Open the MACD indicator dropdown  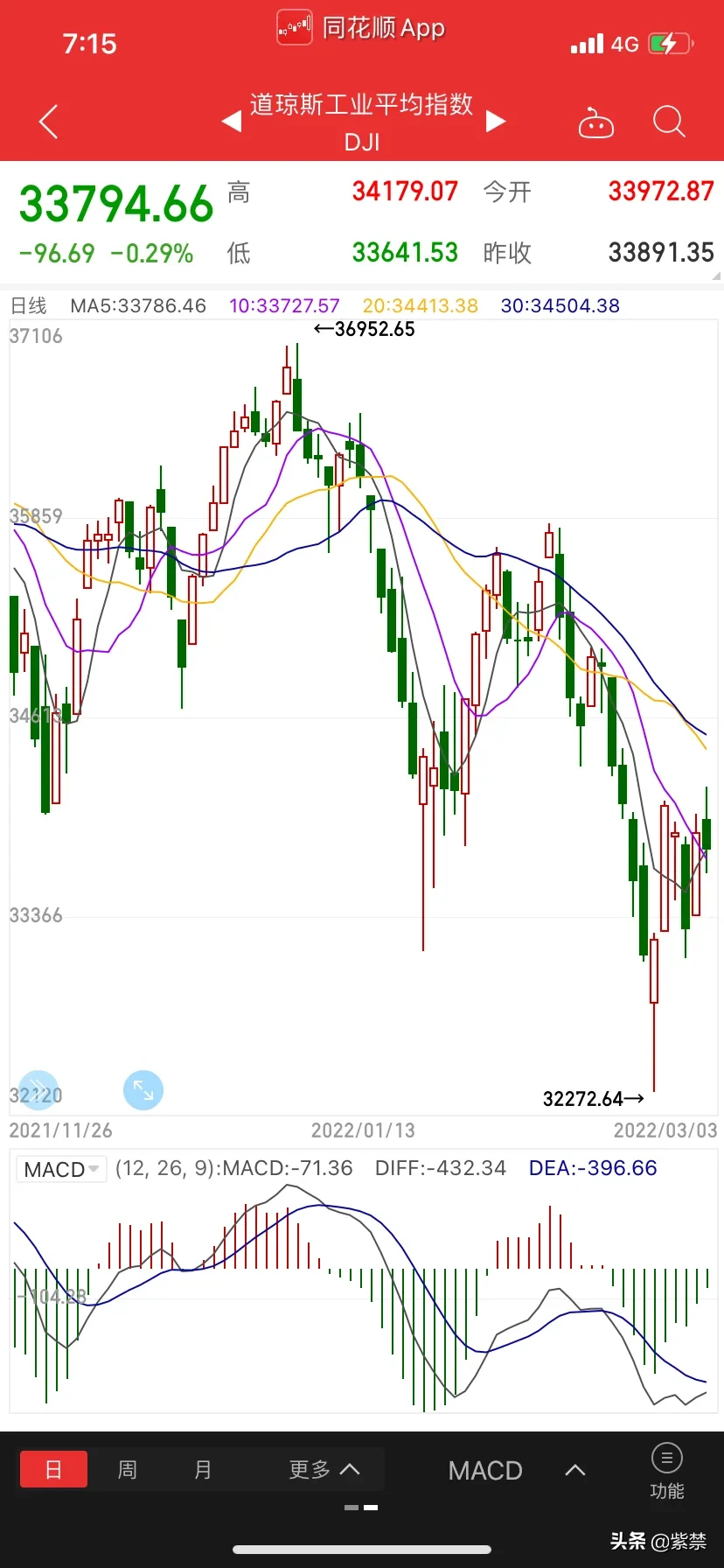tap(60, 1169)
